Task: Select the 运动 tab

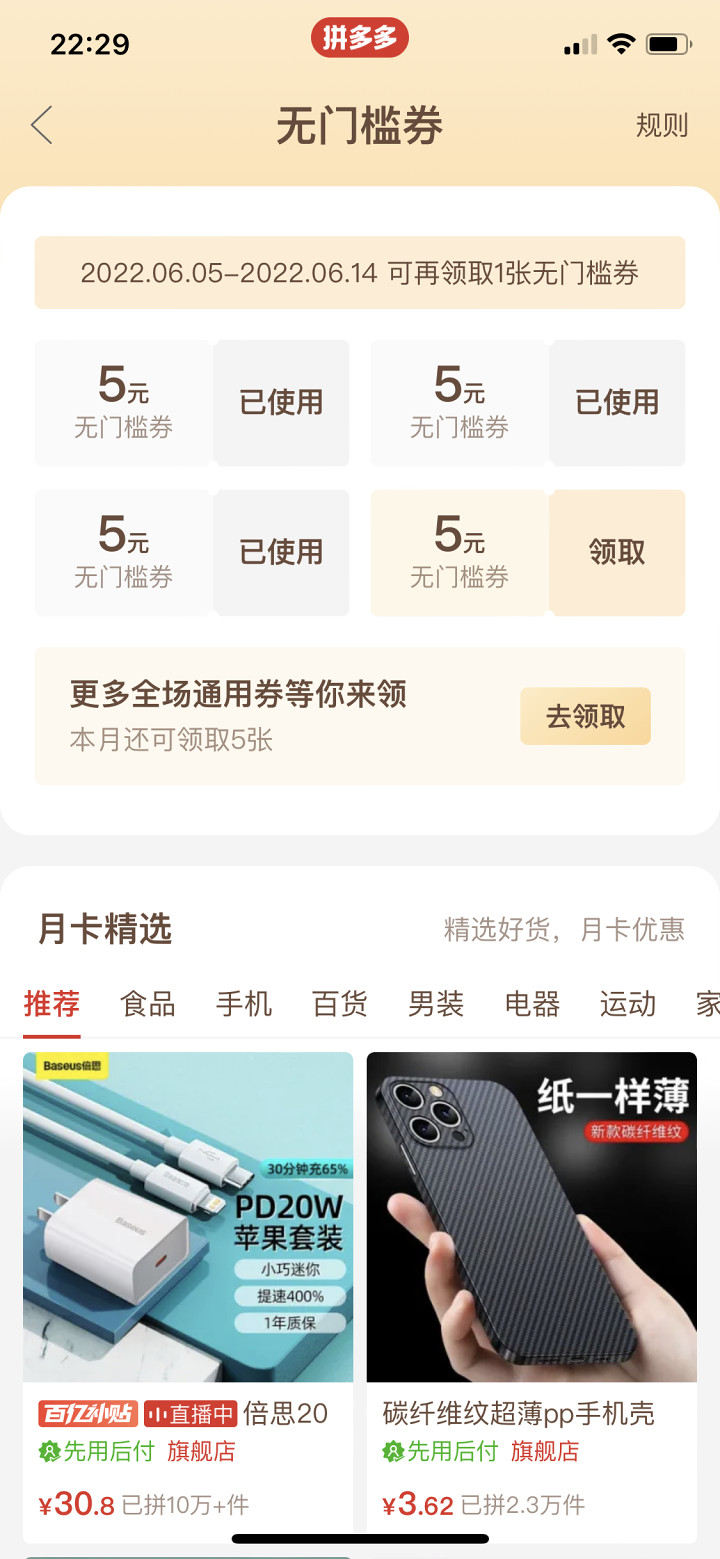Action: pos(628,1003)
